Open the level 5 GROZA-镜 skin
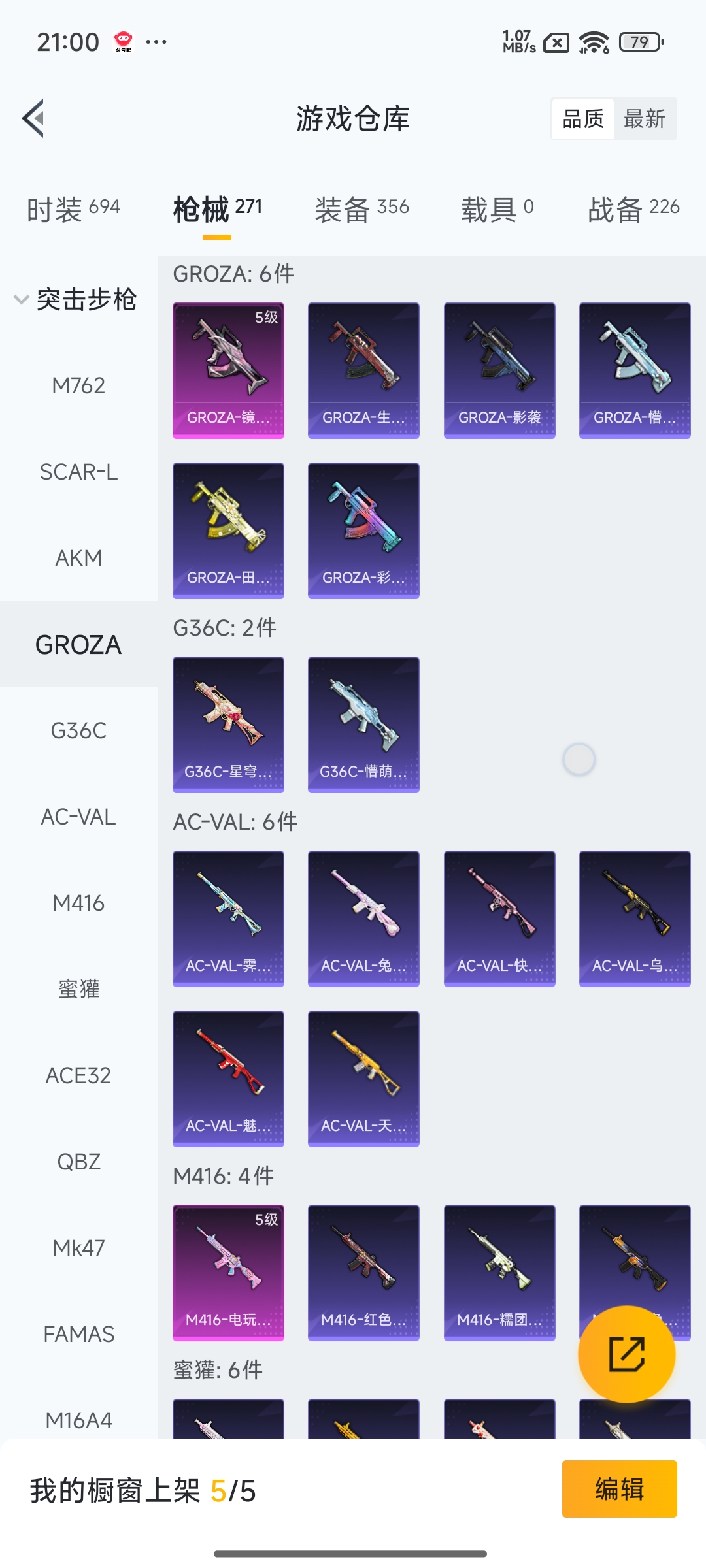This screenshot has width=706, height=1568. (x=228, y=370)
